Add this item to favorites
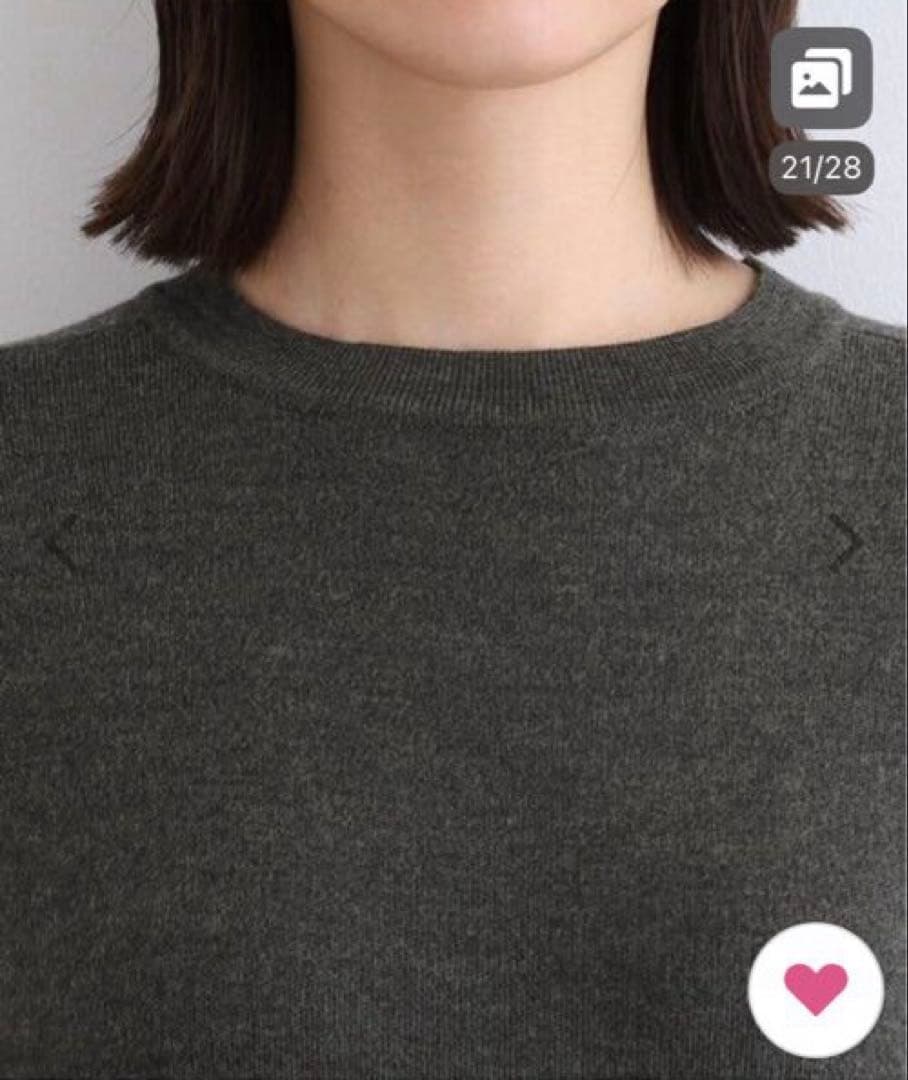This screenshot has width=908, height=1080. click(x=815, y=989)
